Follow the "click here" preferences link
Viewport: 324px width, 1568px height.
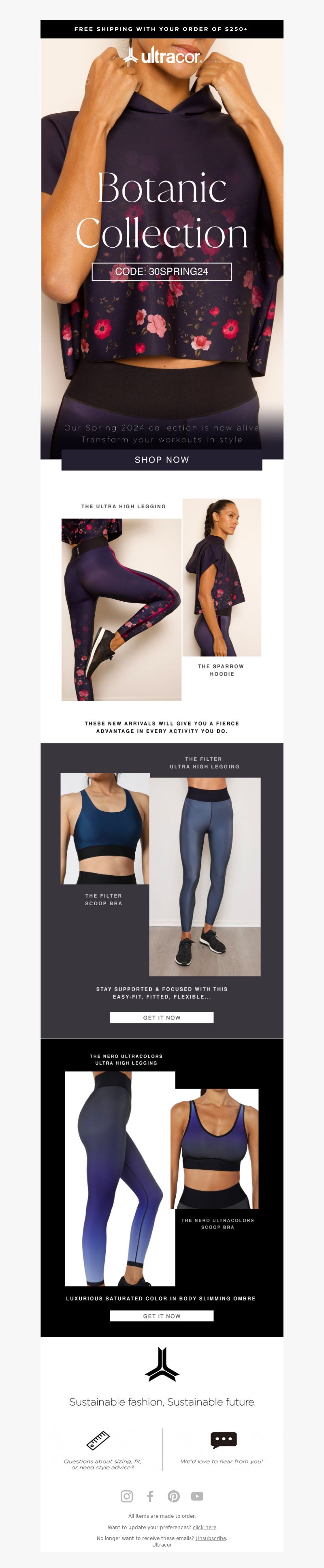[x=204, y=1527]
